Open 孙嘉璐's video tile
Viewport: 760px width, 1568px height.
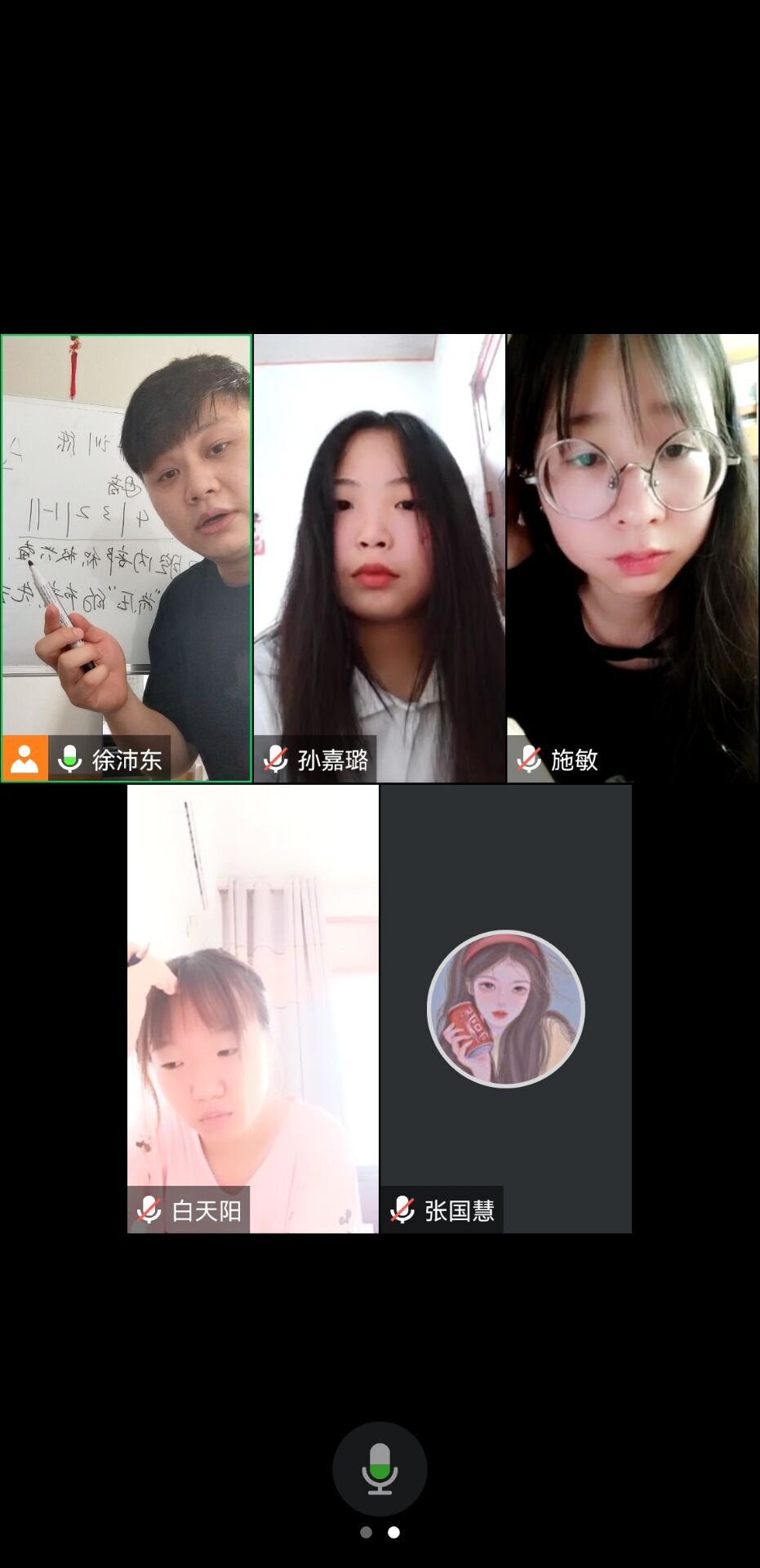tap(380, 558)
